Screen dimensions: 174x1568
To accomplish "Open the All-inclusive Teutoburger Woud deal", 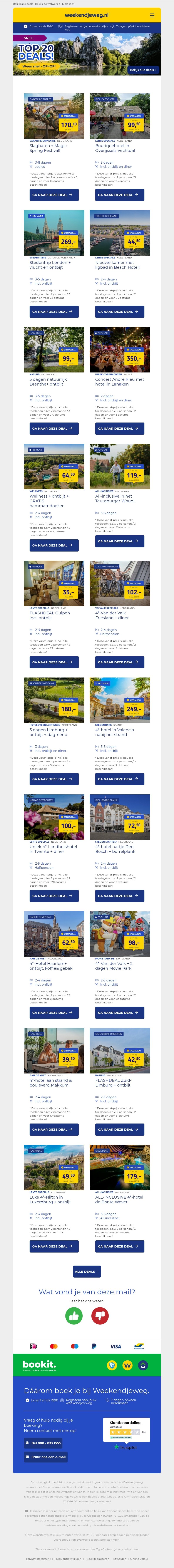I will click(120, 541).
